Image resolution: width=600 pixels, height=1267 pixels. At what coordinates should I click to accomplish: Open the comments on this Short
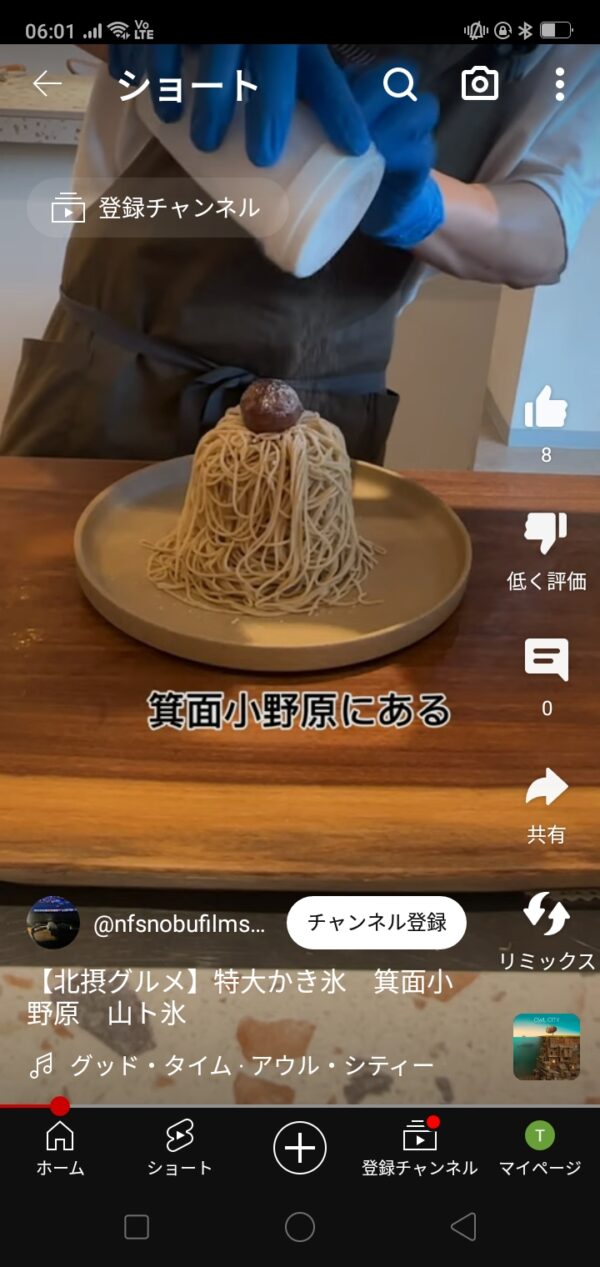(x=546, y=661)
